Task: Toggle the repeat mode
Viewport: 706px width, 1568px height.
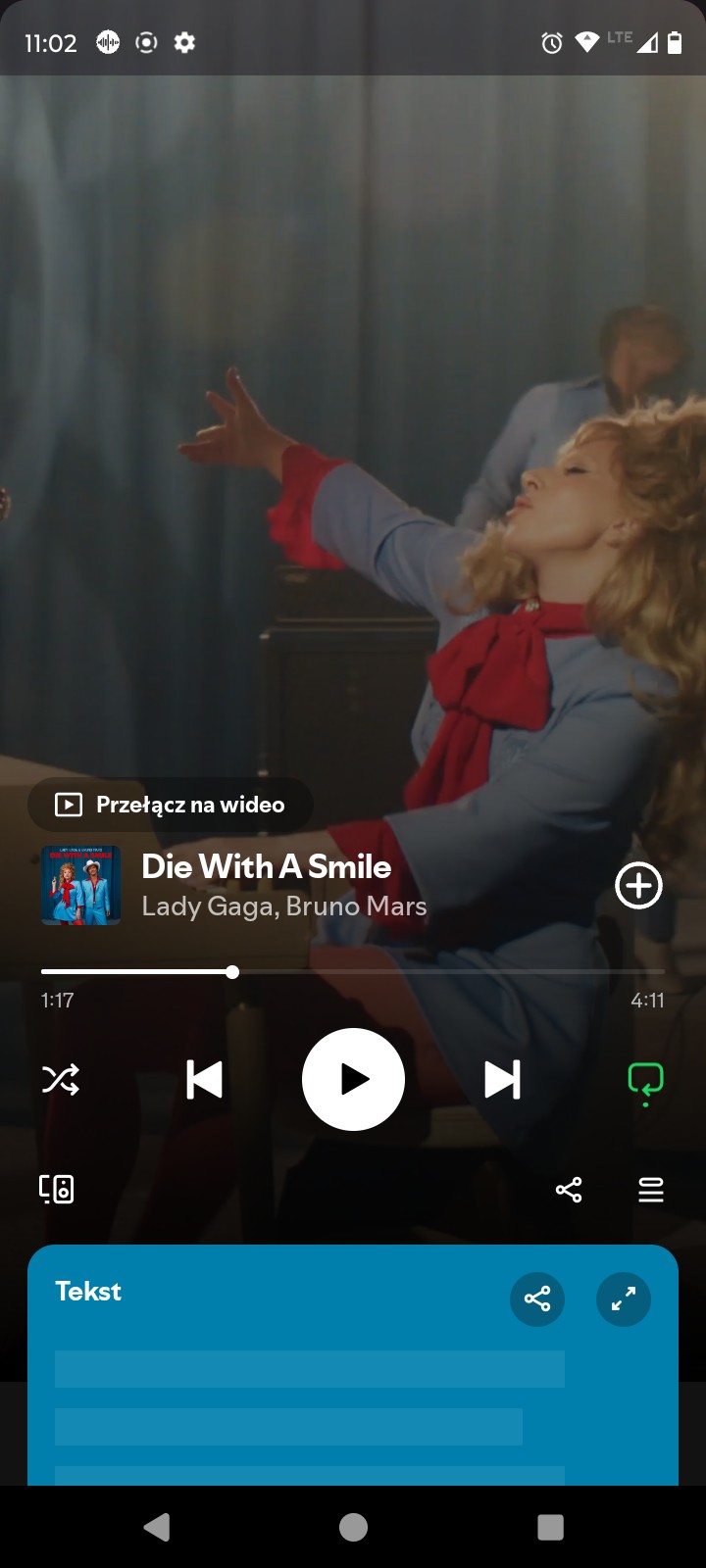Action: (x=645, y=1081)
